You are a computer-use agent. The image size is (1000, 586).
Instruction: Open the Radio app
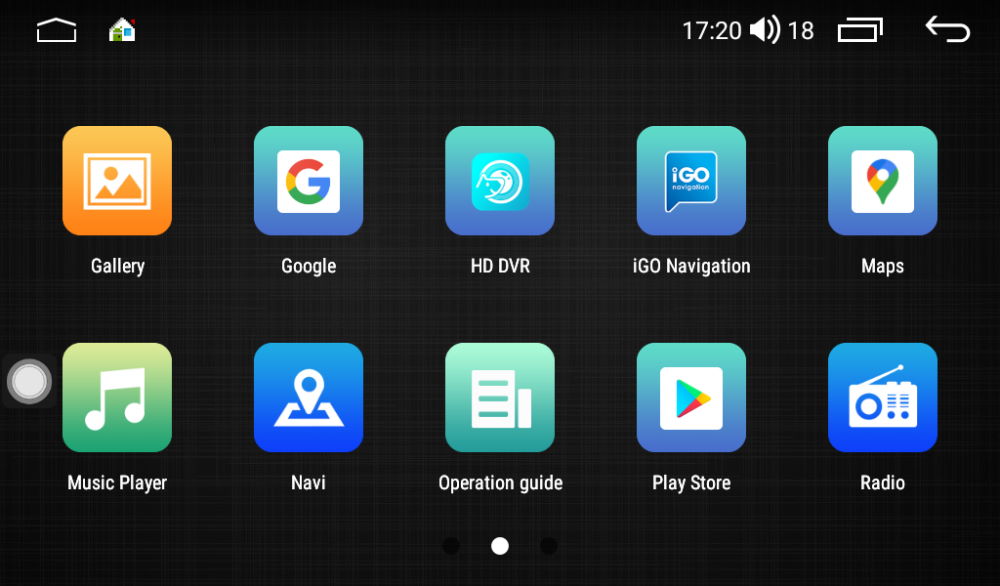click(882, 398)
